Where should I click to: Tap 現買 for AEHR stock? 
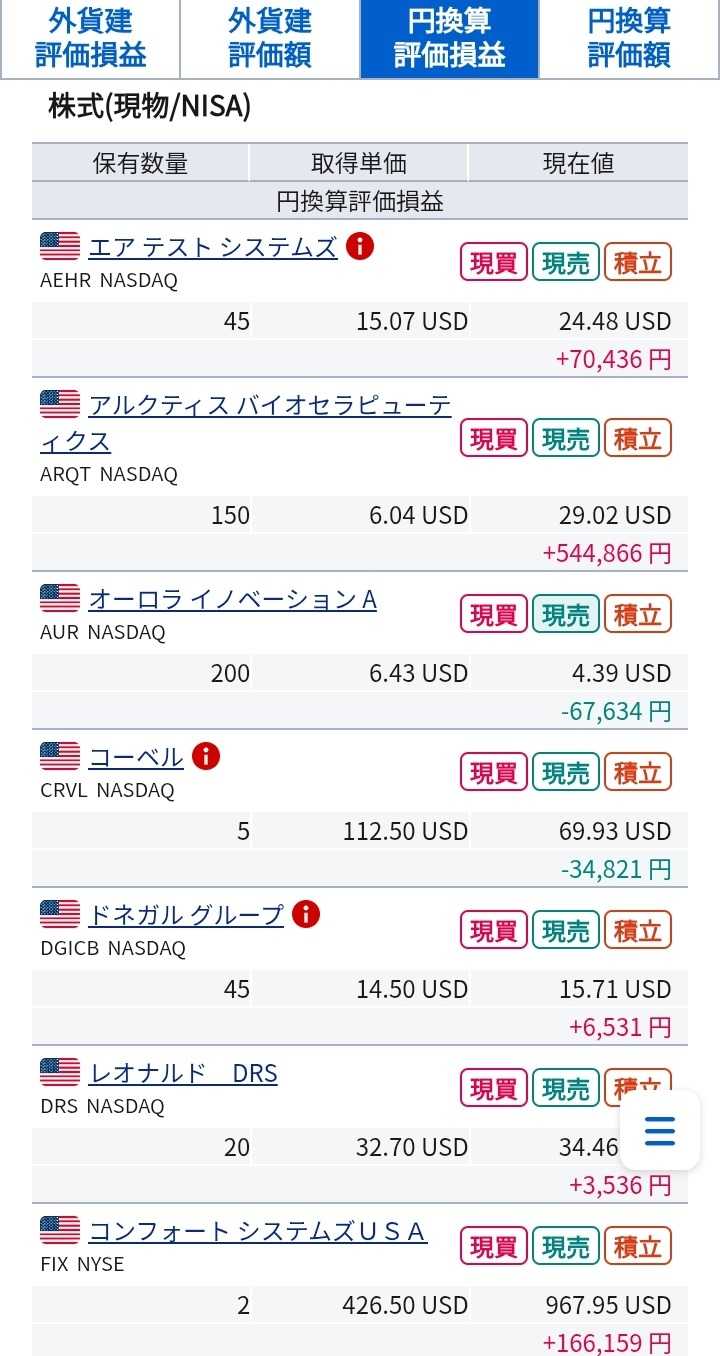(x=493, y=263)
